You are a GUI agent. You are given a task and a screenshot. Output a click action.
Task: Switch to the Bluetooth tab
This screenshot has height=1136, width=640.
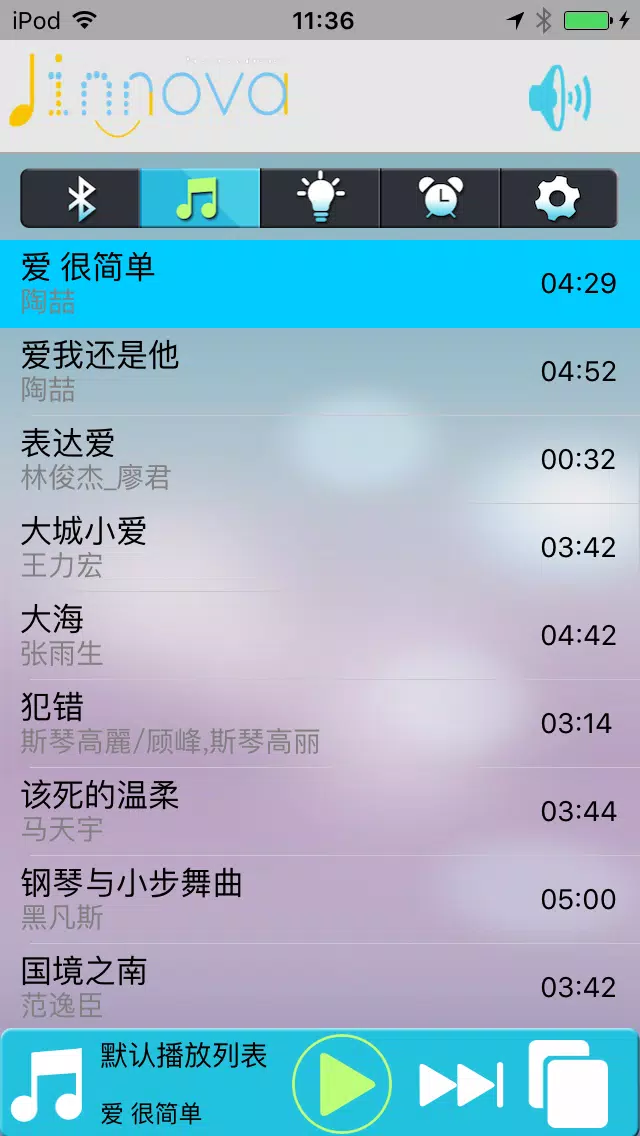pyautogui.click(x=80, y=198)
